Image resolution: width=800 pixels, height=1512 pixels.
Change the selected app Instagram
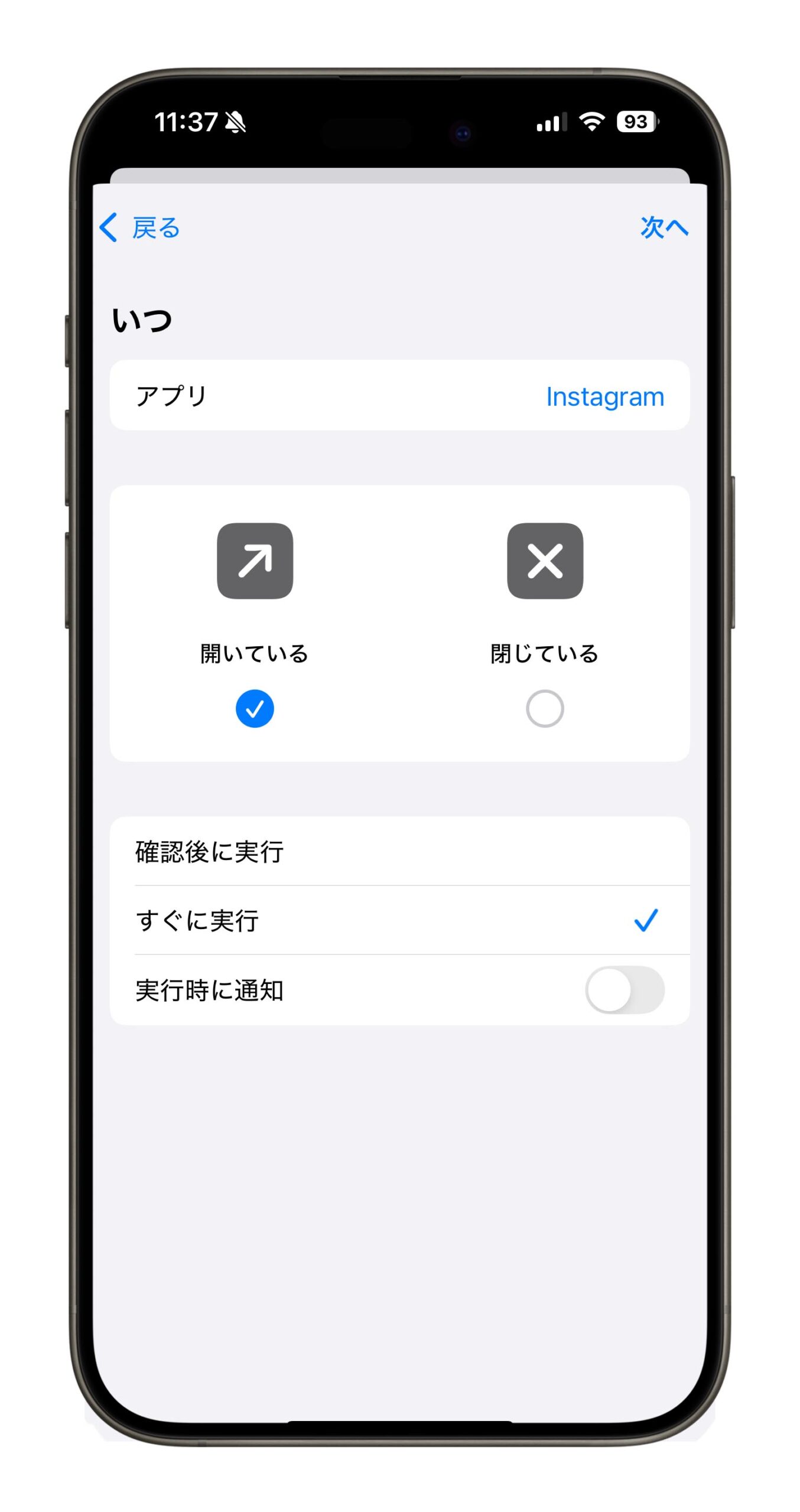point(604,396)
